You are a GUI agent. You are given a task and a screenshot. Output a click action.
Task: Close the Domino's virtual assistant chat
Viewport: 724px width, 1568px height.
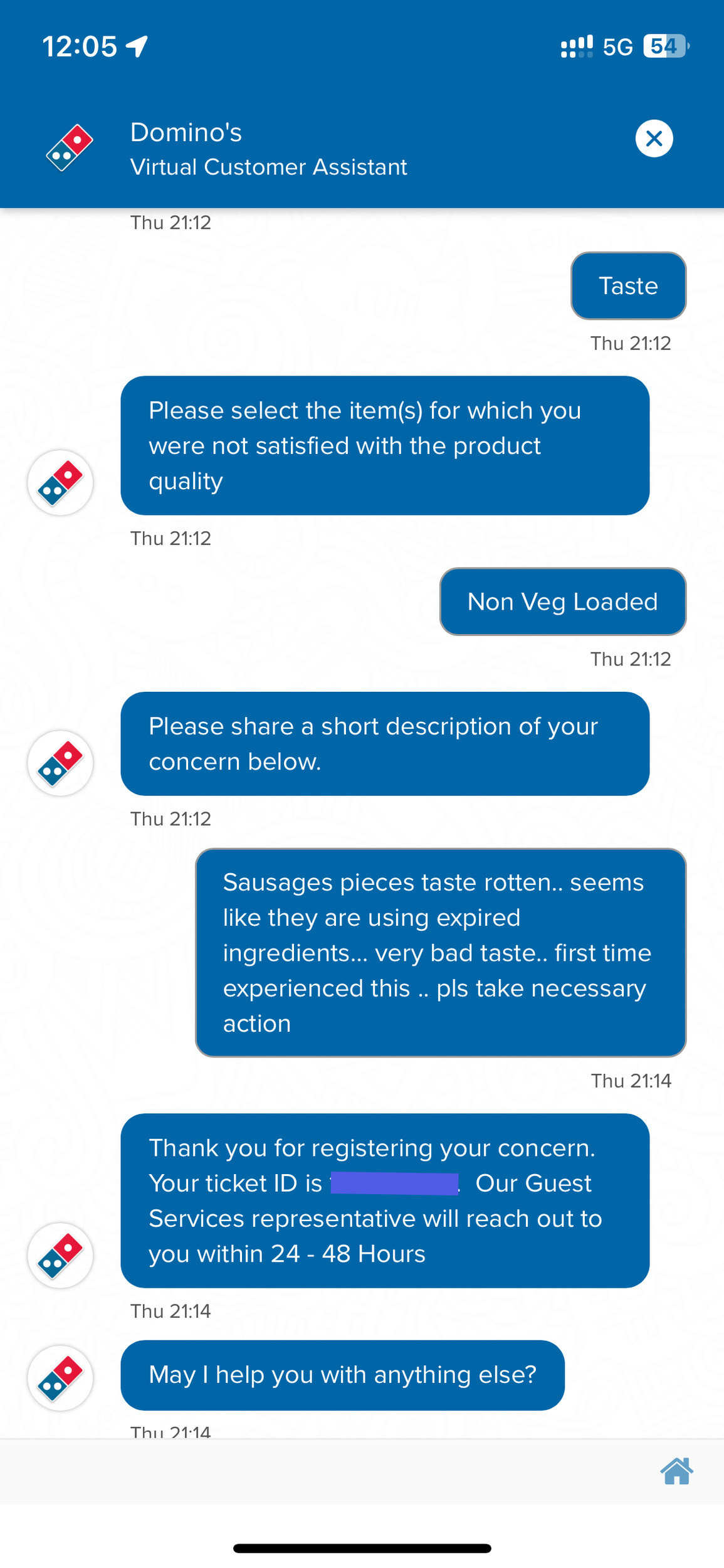click(654, 138)
